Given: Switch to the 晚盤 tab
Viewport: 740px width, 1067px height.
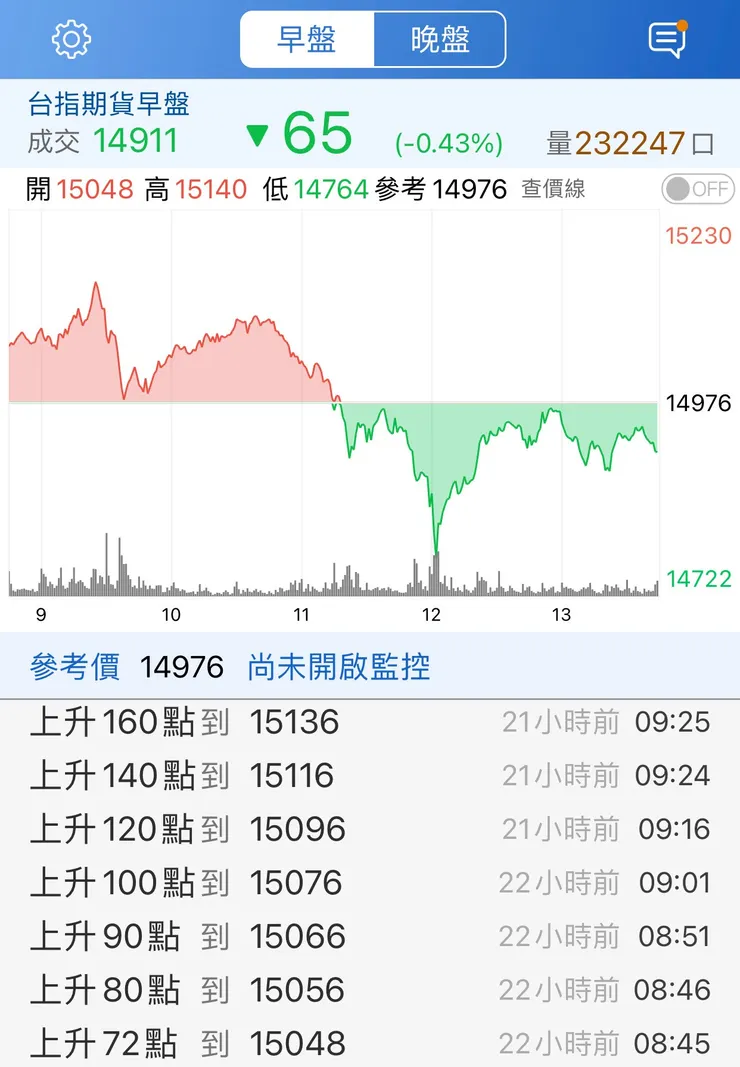Looking at the screenshot, I should [440, 39].
